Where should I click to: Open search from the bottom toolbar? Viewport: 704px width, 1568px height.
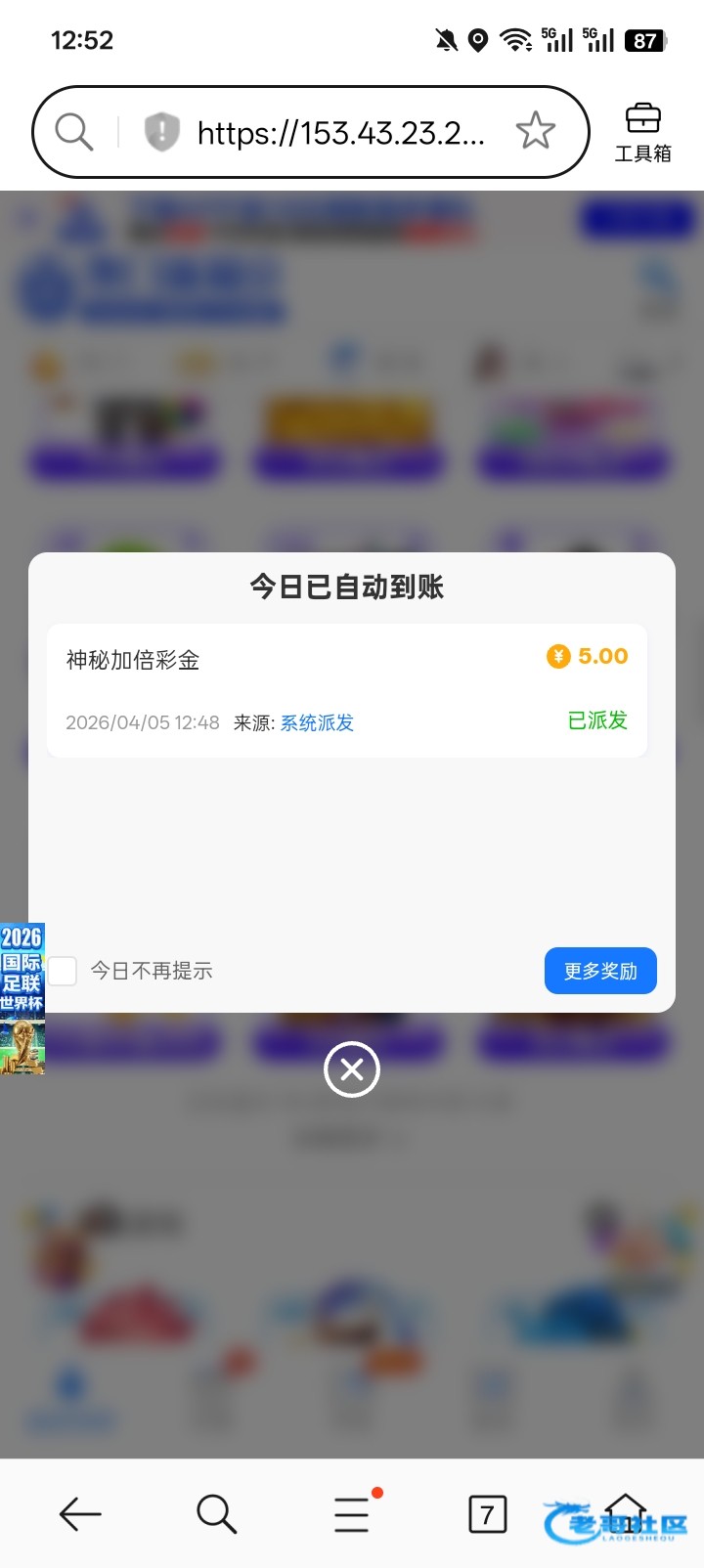click(x=216, y=1514)
